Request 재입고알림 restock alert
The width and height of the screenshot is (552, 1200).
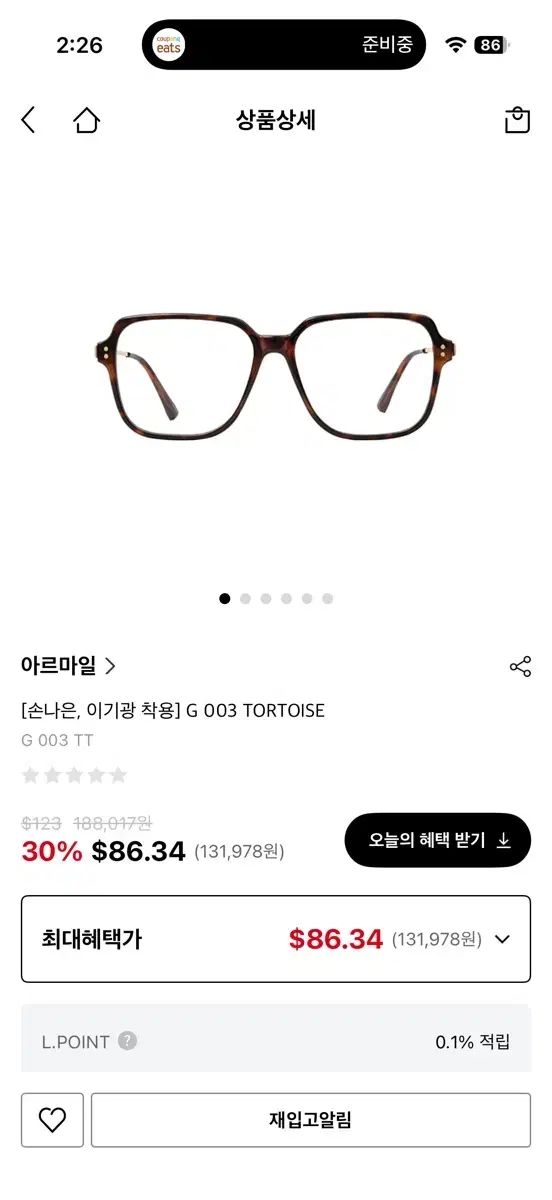point(311,1120)
